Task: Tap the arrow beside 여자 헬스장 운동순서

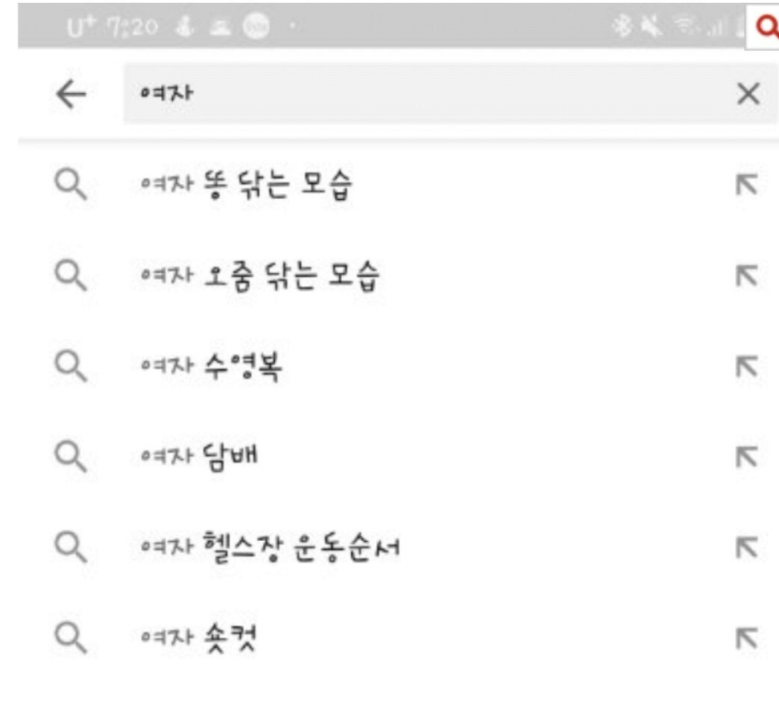Action: [745, 548]
